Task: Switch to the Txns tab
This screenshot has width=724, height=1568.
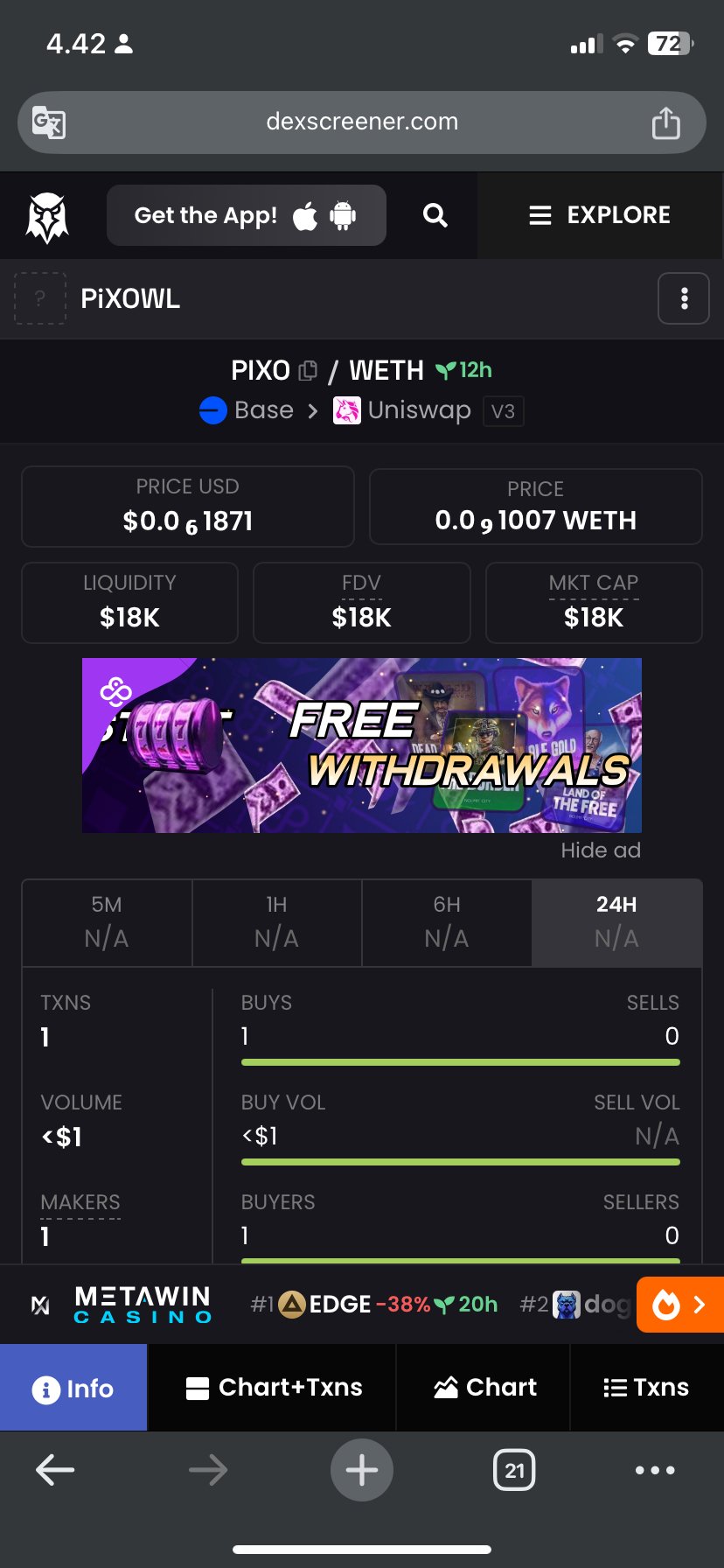Action: pyautogui.click(x=646, y=1388)
